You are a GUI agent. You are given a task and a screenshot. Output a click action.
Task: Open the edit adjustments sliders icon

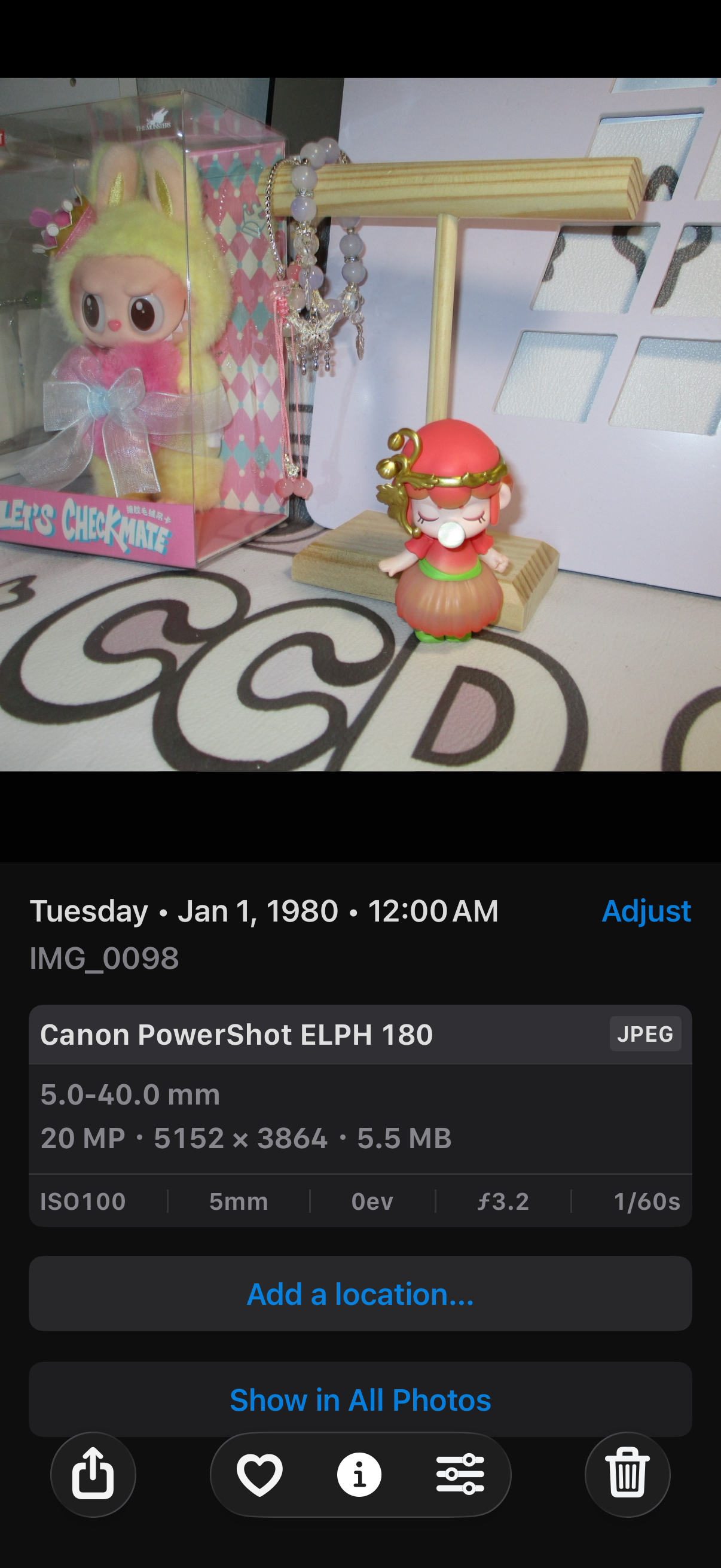(460, 1474)
